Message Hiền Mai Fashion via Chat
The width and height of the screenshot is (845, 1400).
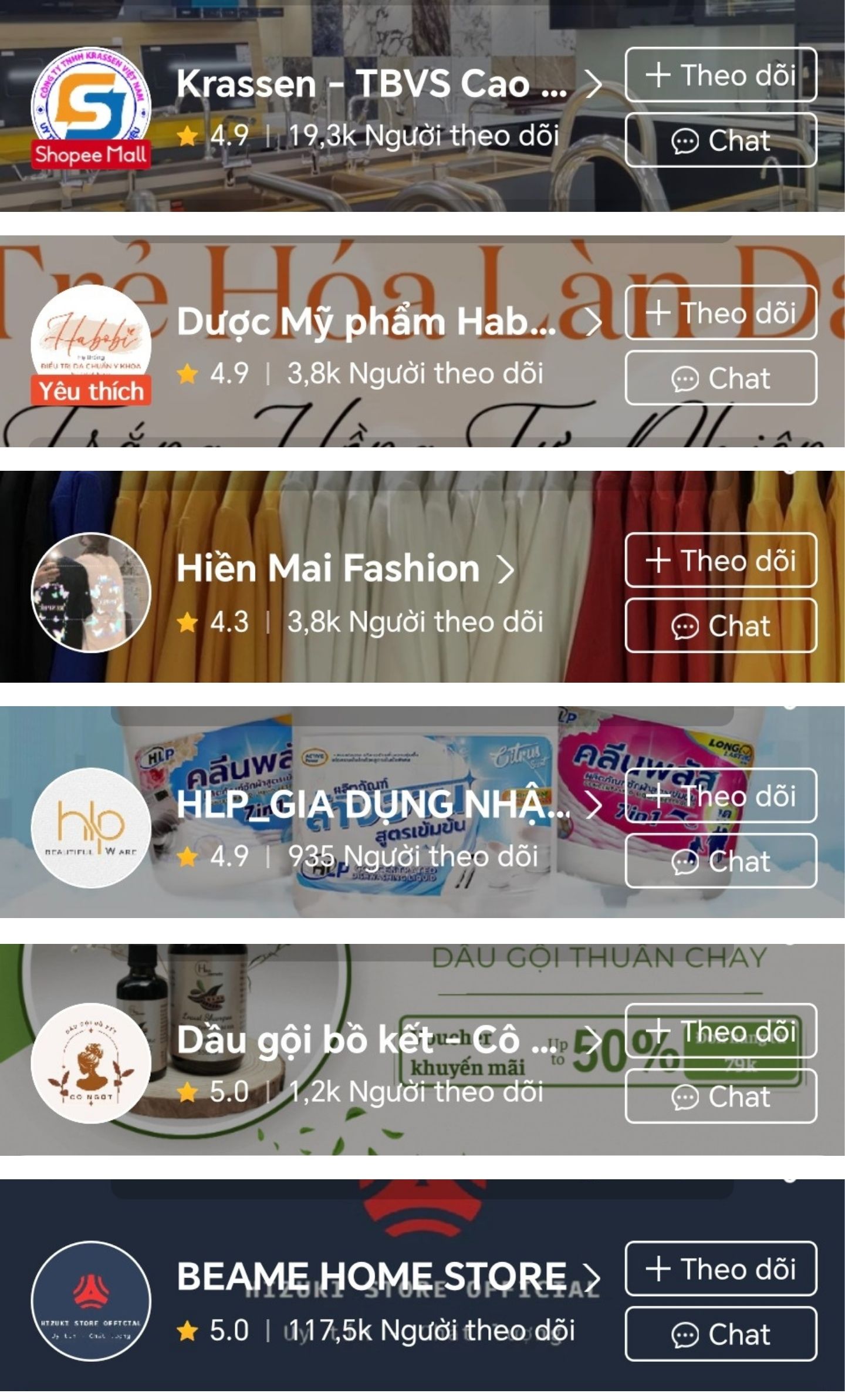click(721, 626)
